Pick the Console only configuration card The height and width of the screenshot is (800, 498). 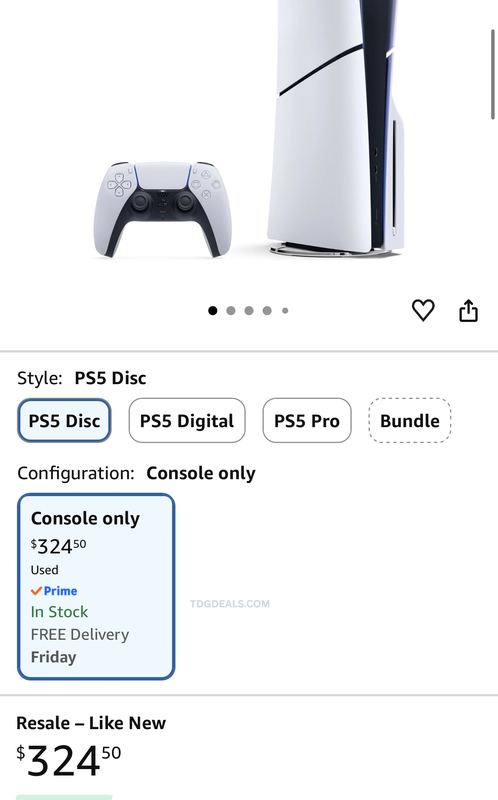[x=96, y=586]
